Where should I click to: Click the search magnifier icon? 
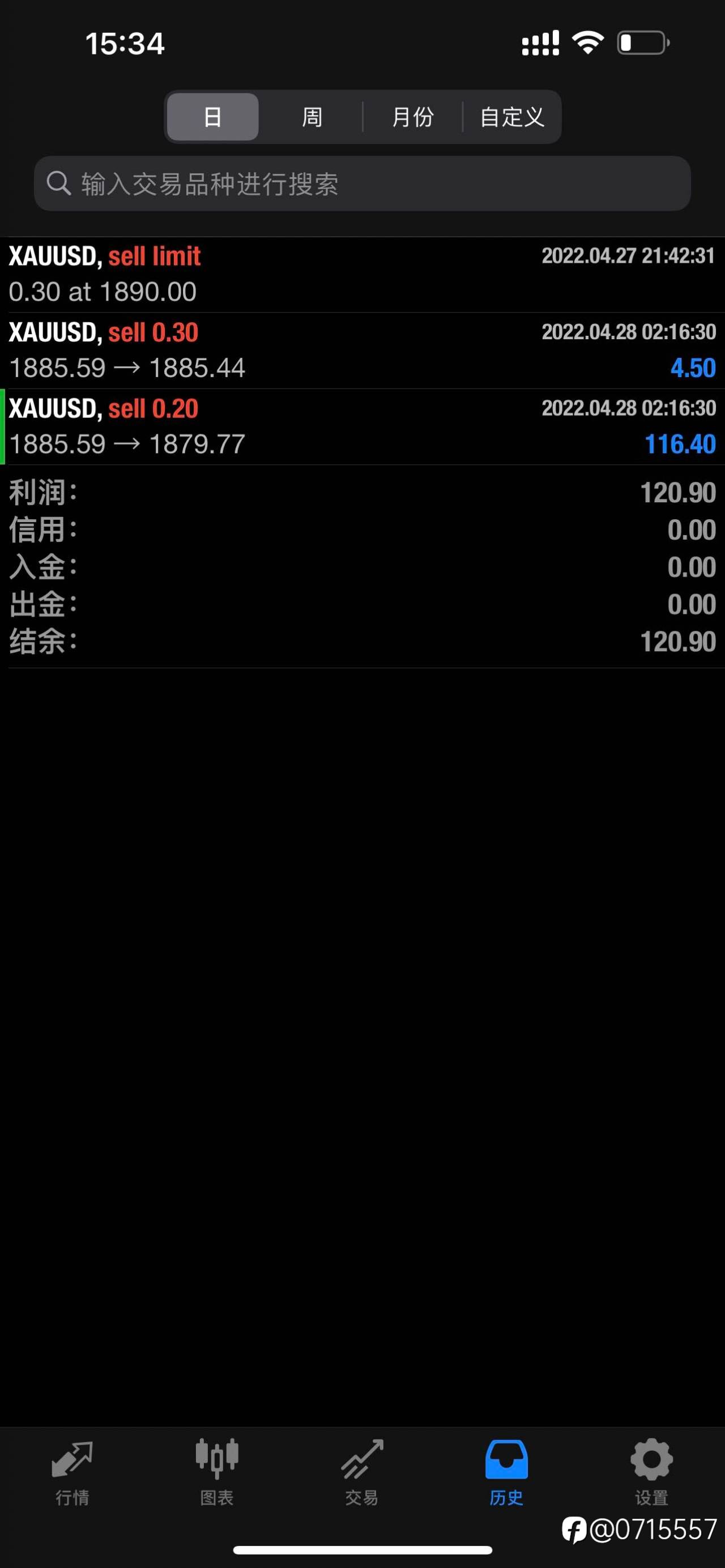(x=58, y=183)
